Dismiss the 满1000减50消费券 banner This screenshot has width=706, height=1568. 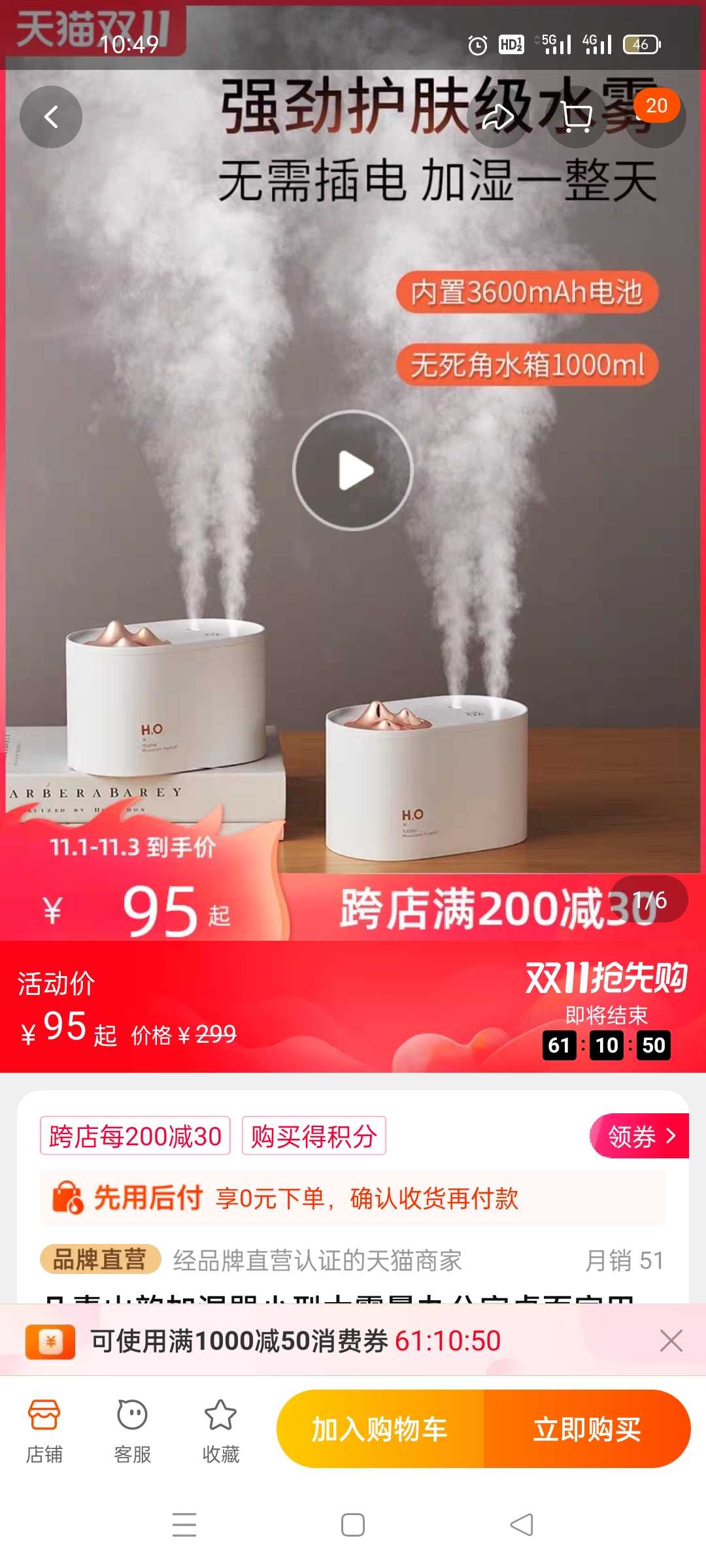click(671, 1341)
